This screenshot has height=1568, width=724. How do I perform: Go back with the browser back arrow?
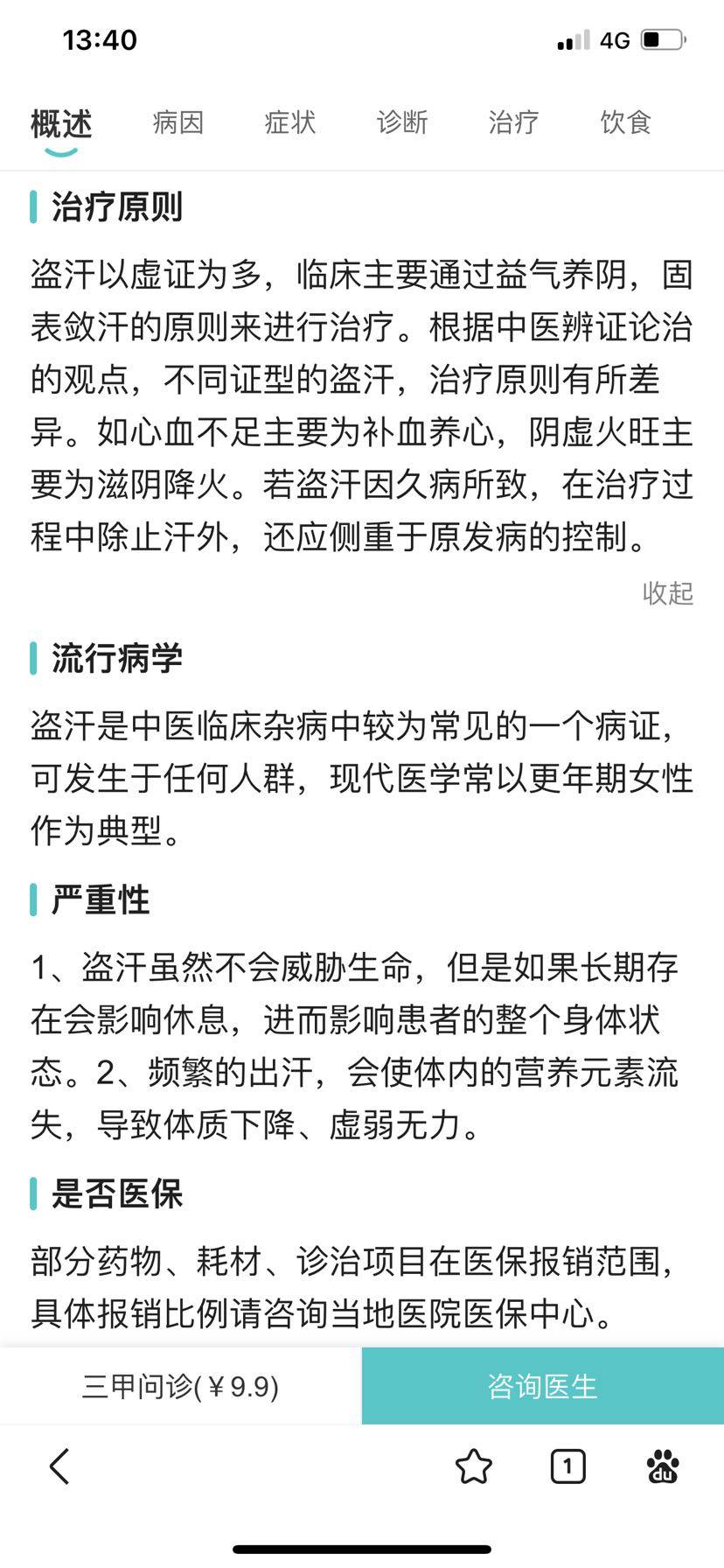point(59,1466)
